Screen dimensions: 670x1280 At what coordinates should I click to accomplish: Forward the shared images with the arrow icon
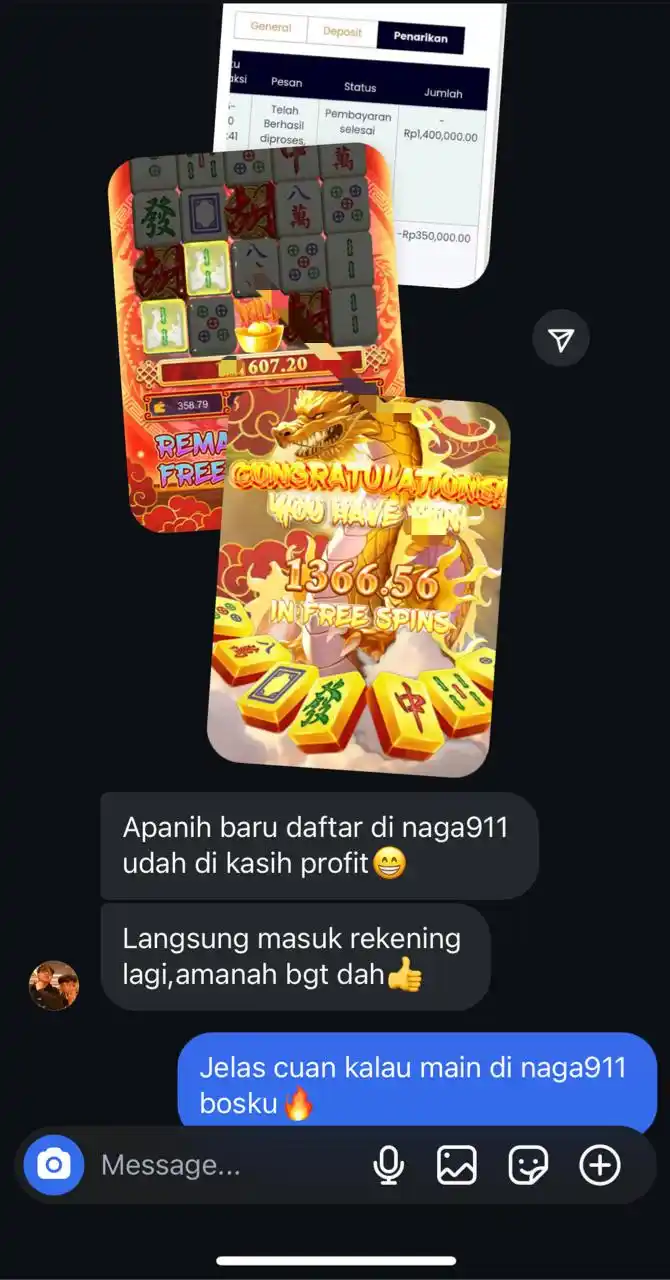pos(561,341)
